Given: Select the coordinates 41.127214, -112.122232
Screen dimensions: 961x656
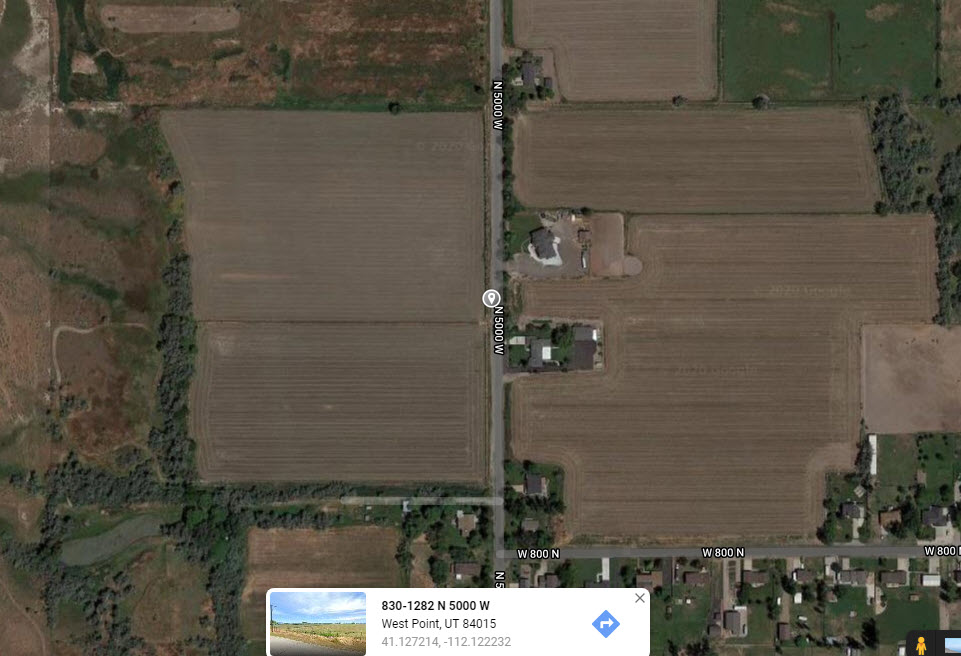Looking at the screenshot, I should pyautogui.click(x=446, y=641).
